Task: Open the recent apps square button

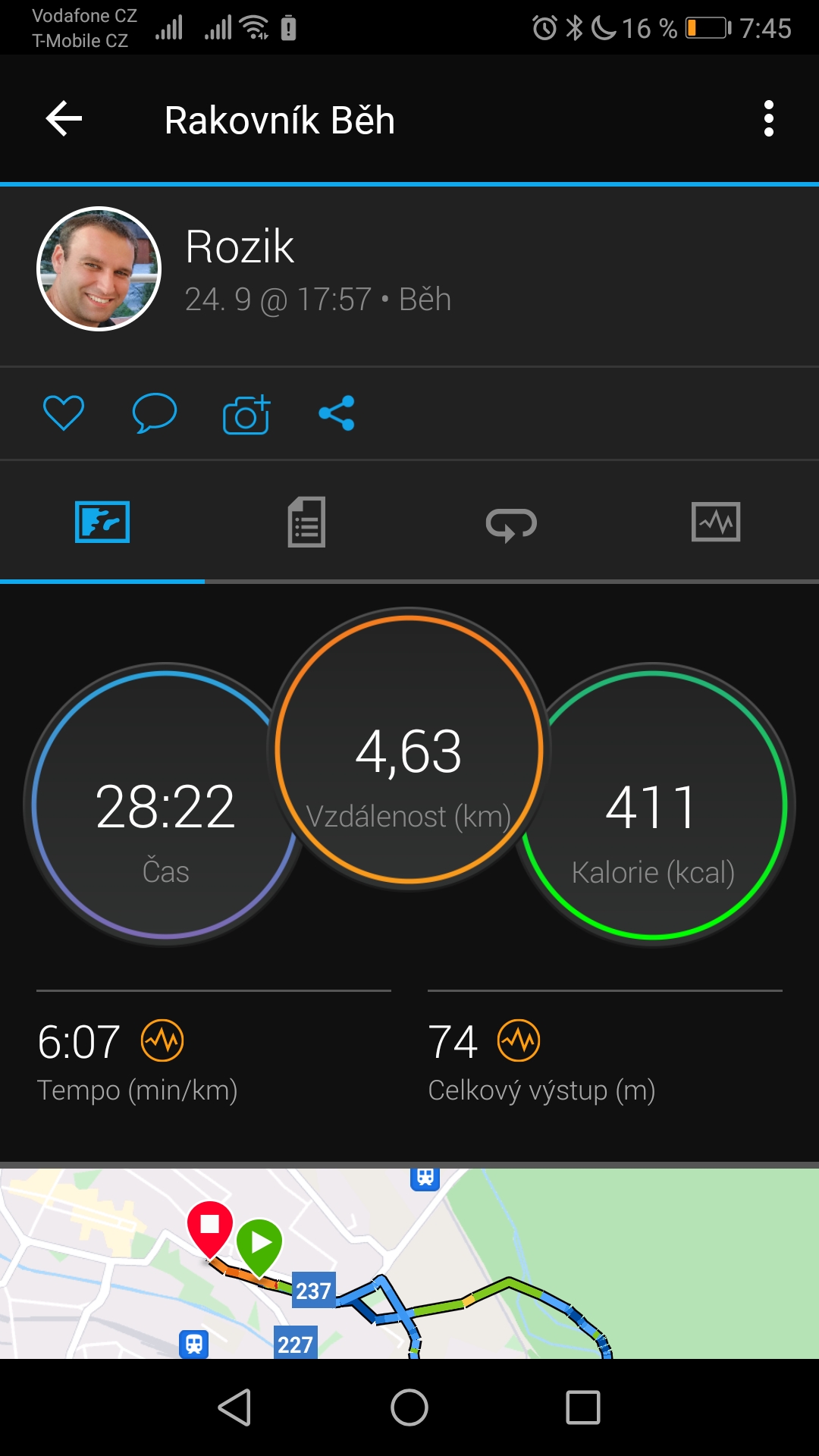Action: pyautogui.click(x=583, y=1407)
